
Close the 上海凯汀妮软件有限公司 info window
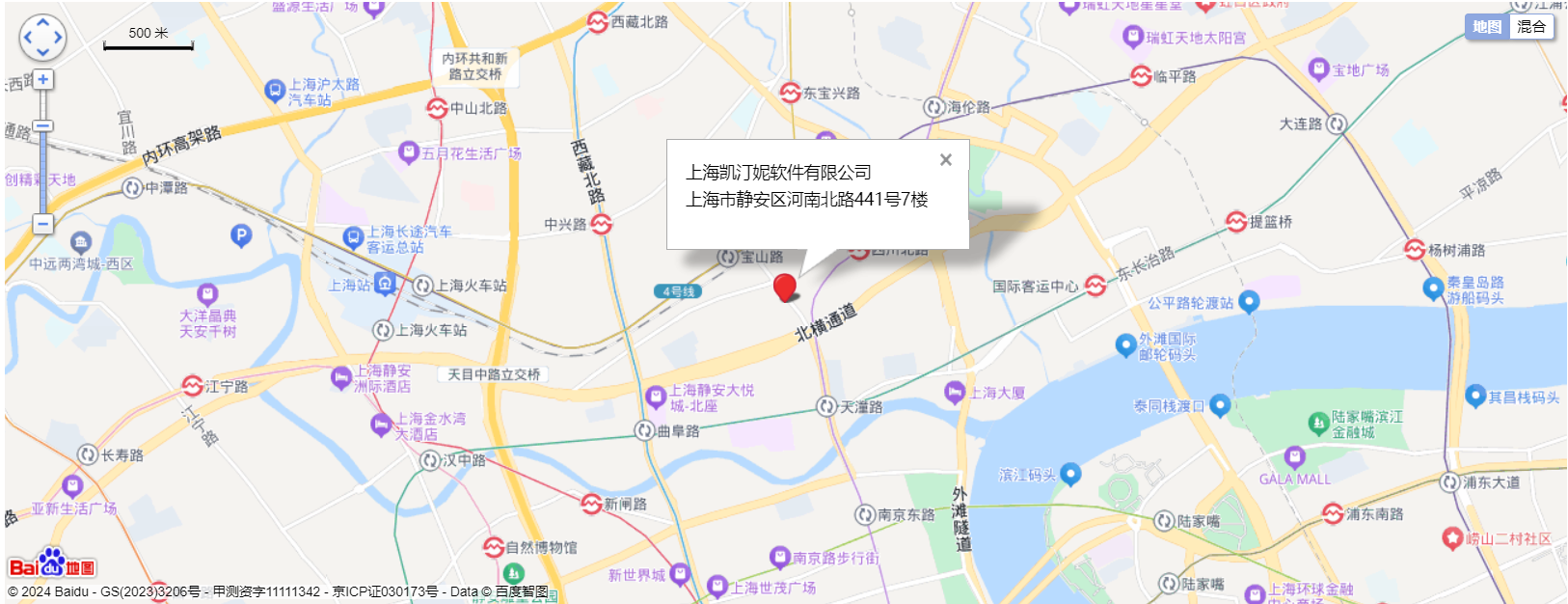(946, 160)
